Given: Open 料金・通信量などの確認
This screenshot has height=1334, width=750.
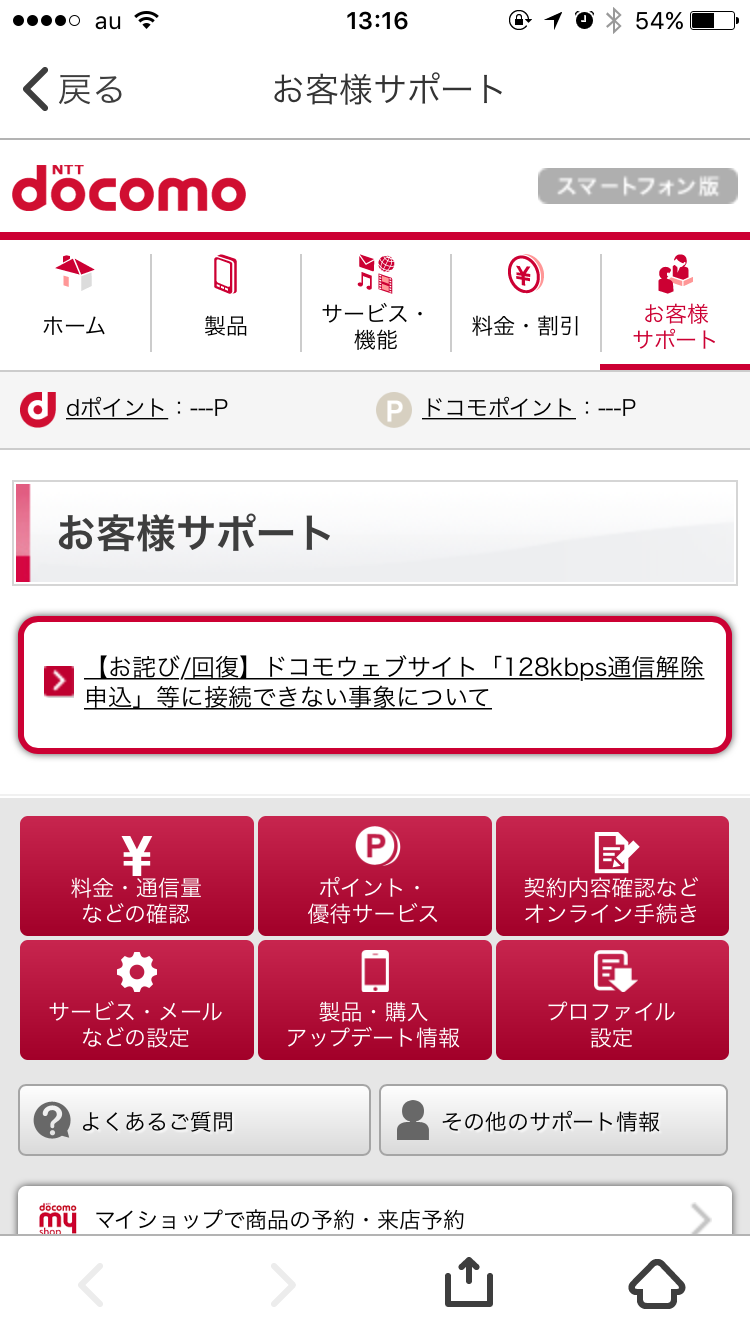Looking at the screenshot, I should tap(137, 876).
